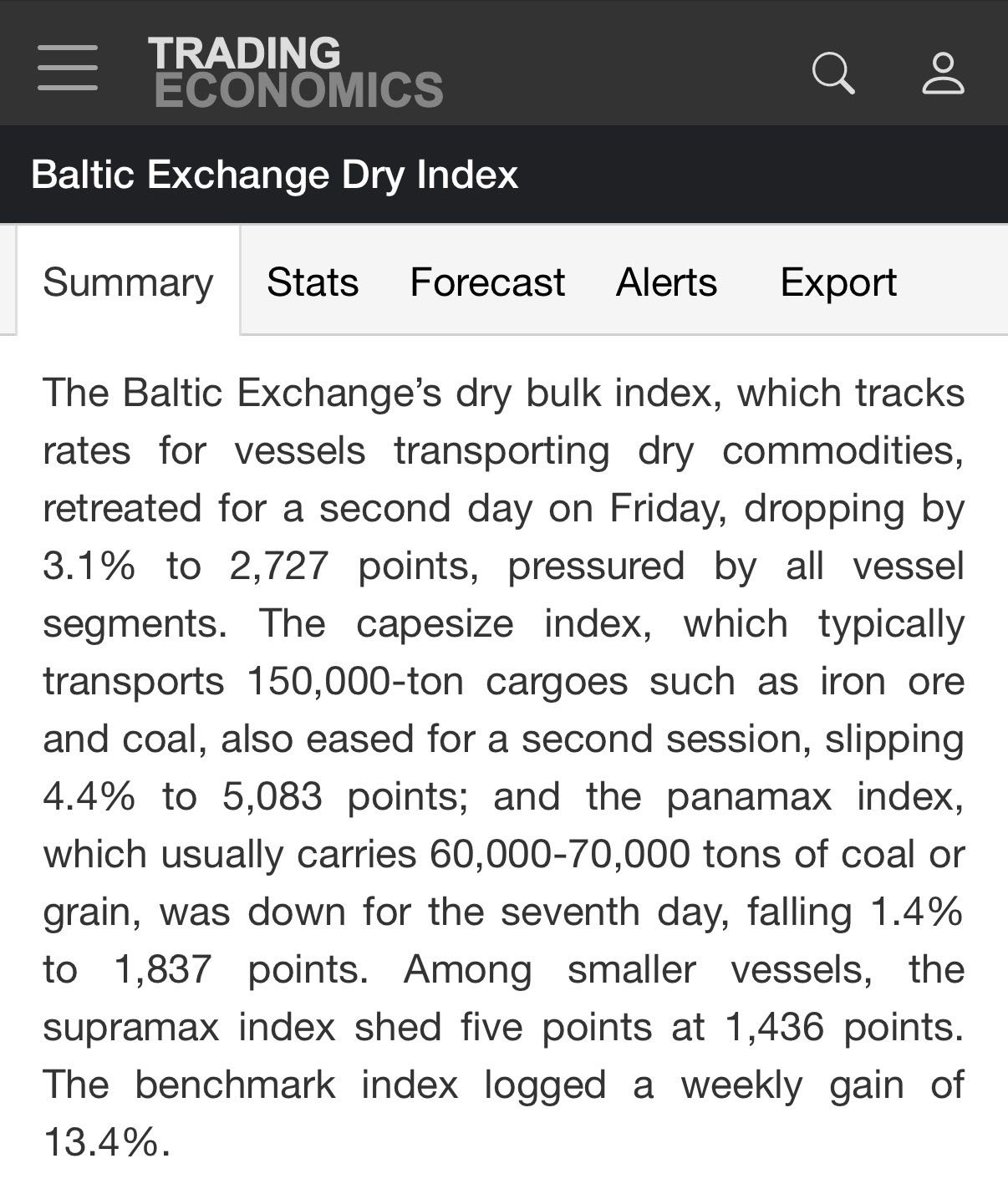Choose the Export tab
1008x1189 pixels.
click(x=837, y=282)
